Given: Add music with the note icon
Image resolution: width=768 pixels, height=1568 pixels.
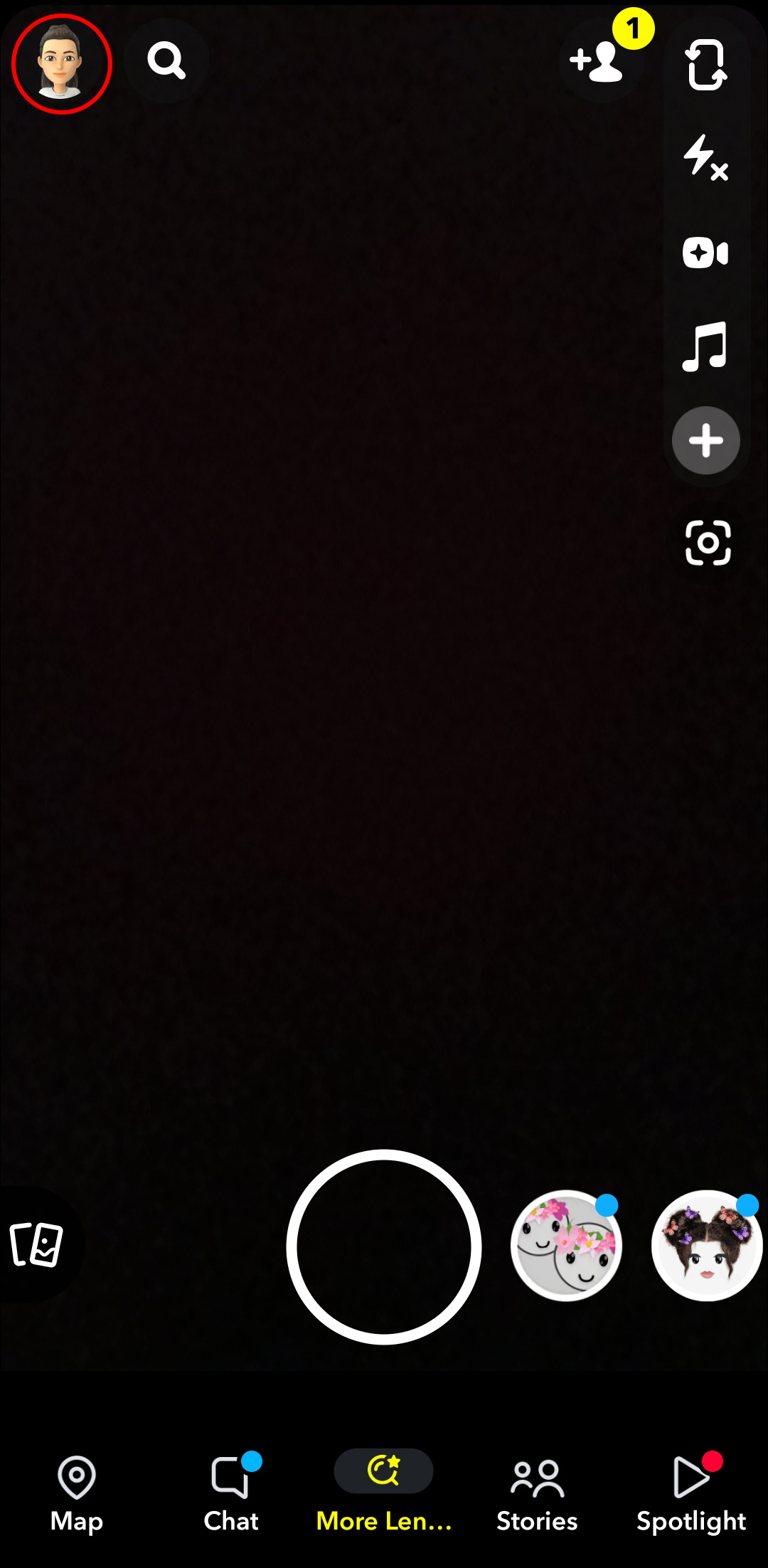Looking at the screenshot, I should click(x=705, y=346).
